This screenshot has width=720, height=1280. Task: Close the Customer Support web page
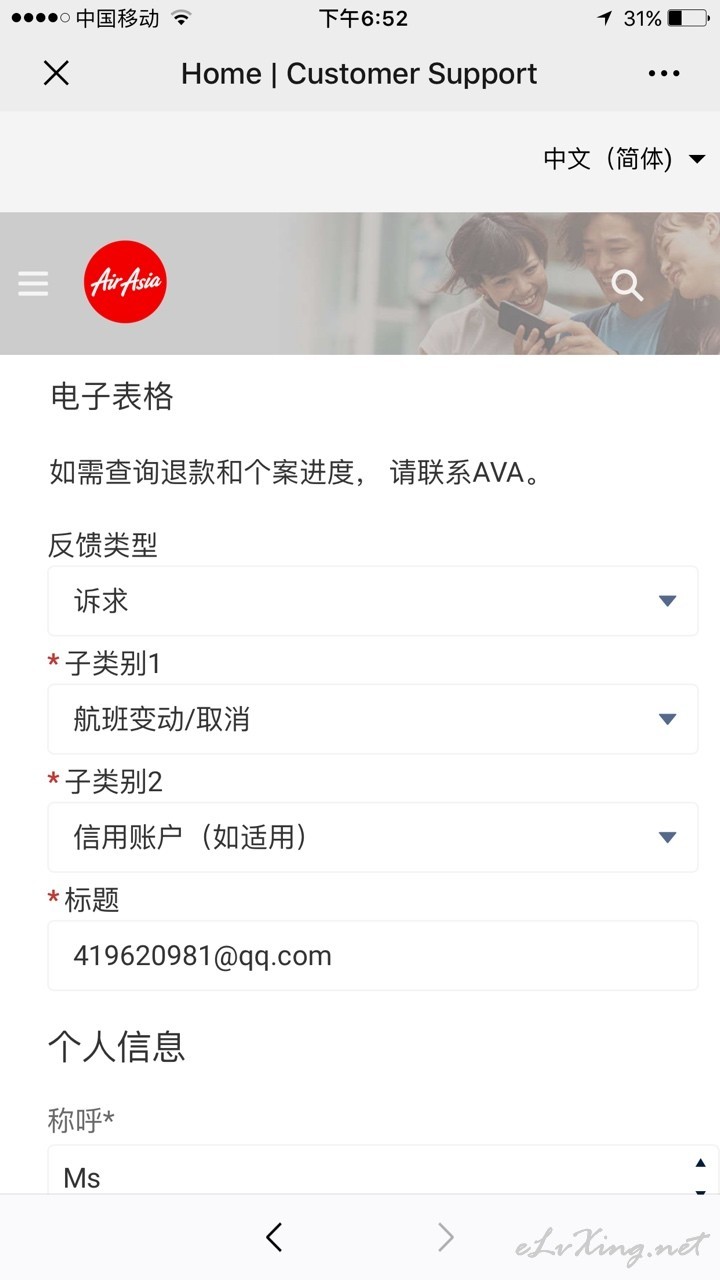tap(56, 73)
